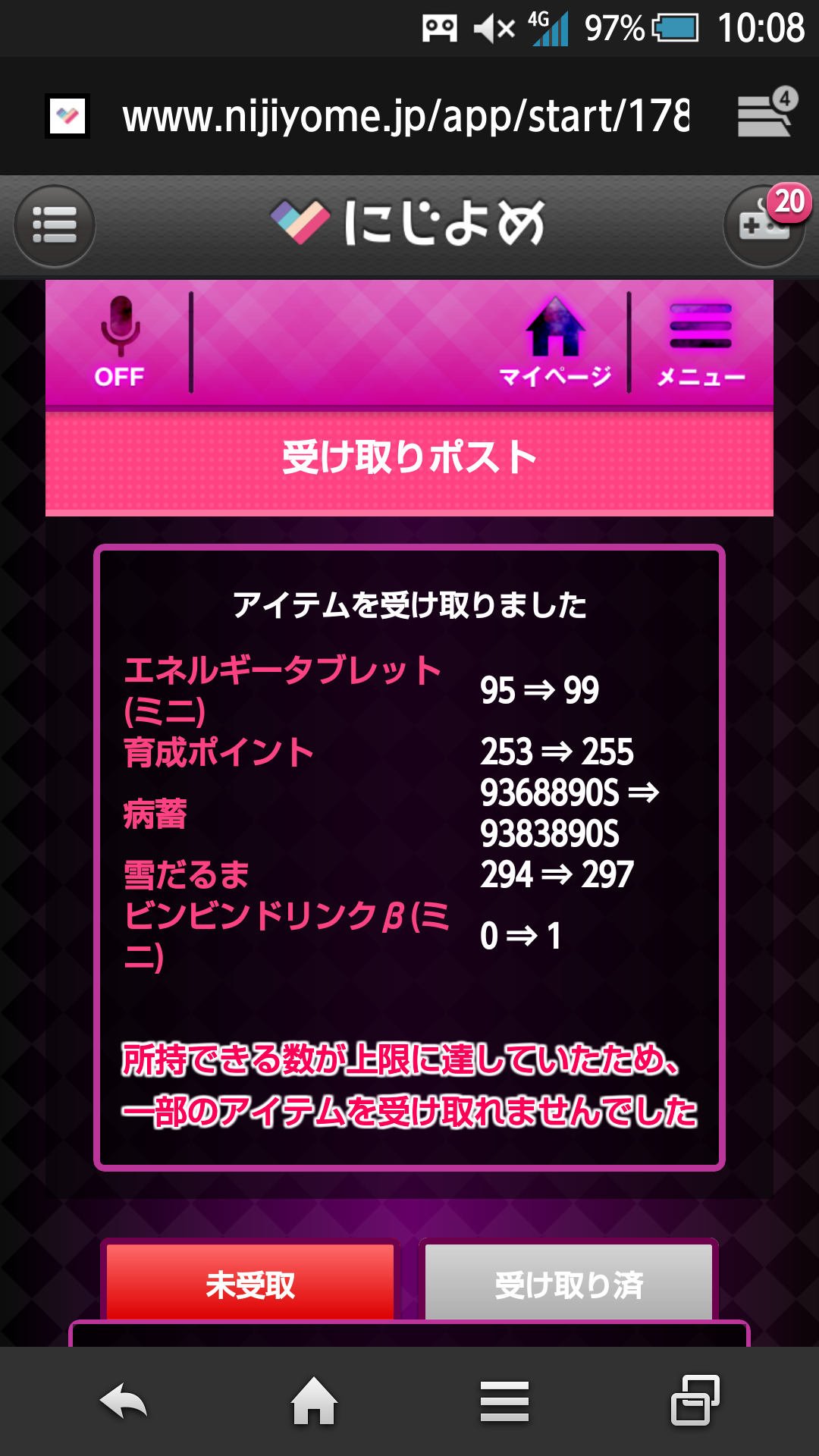Toggle the voice microphone OFF button
Screen dimensions: 819x1456
click(119, 342)
